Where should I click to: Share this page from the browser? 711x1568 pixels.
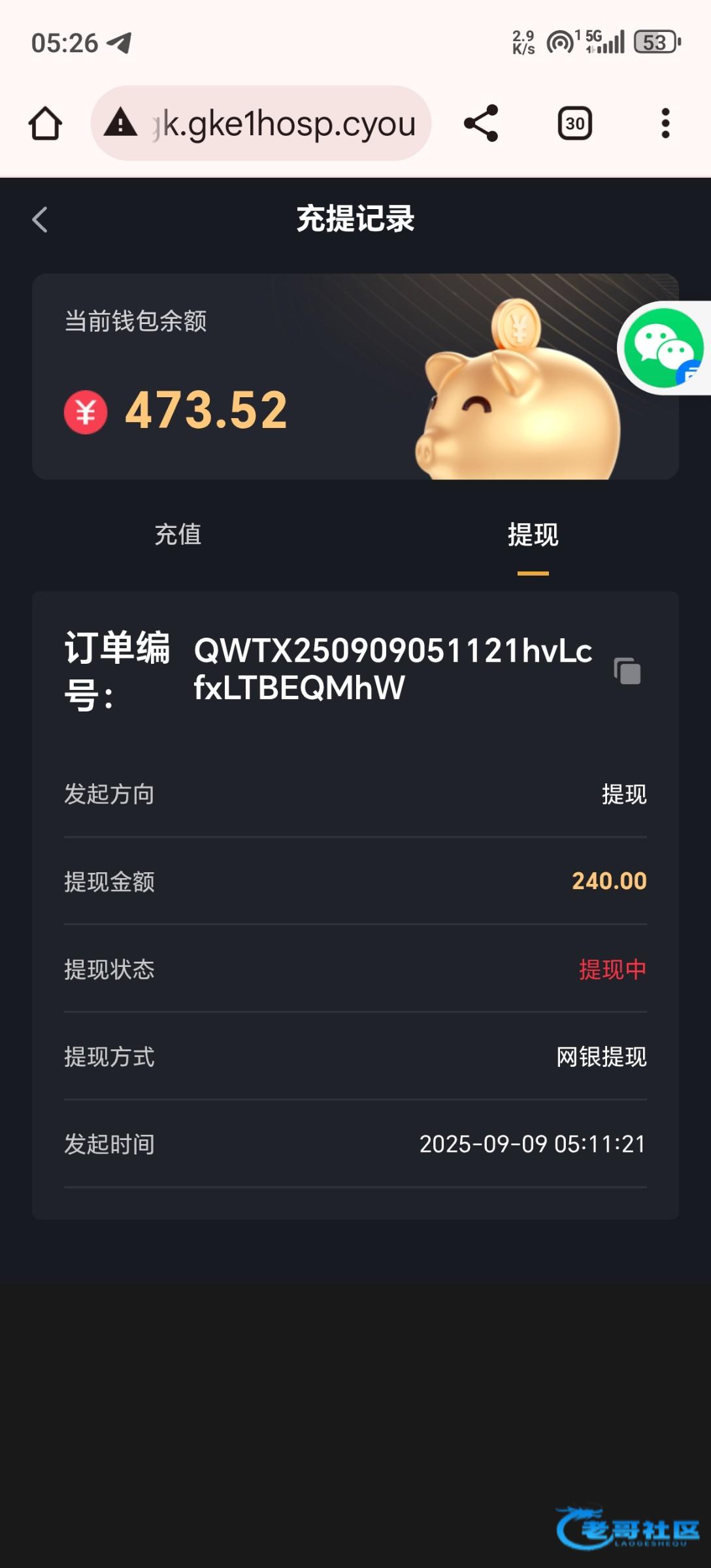(x=481, y=123)
